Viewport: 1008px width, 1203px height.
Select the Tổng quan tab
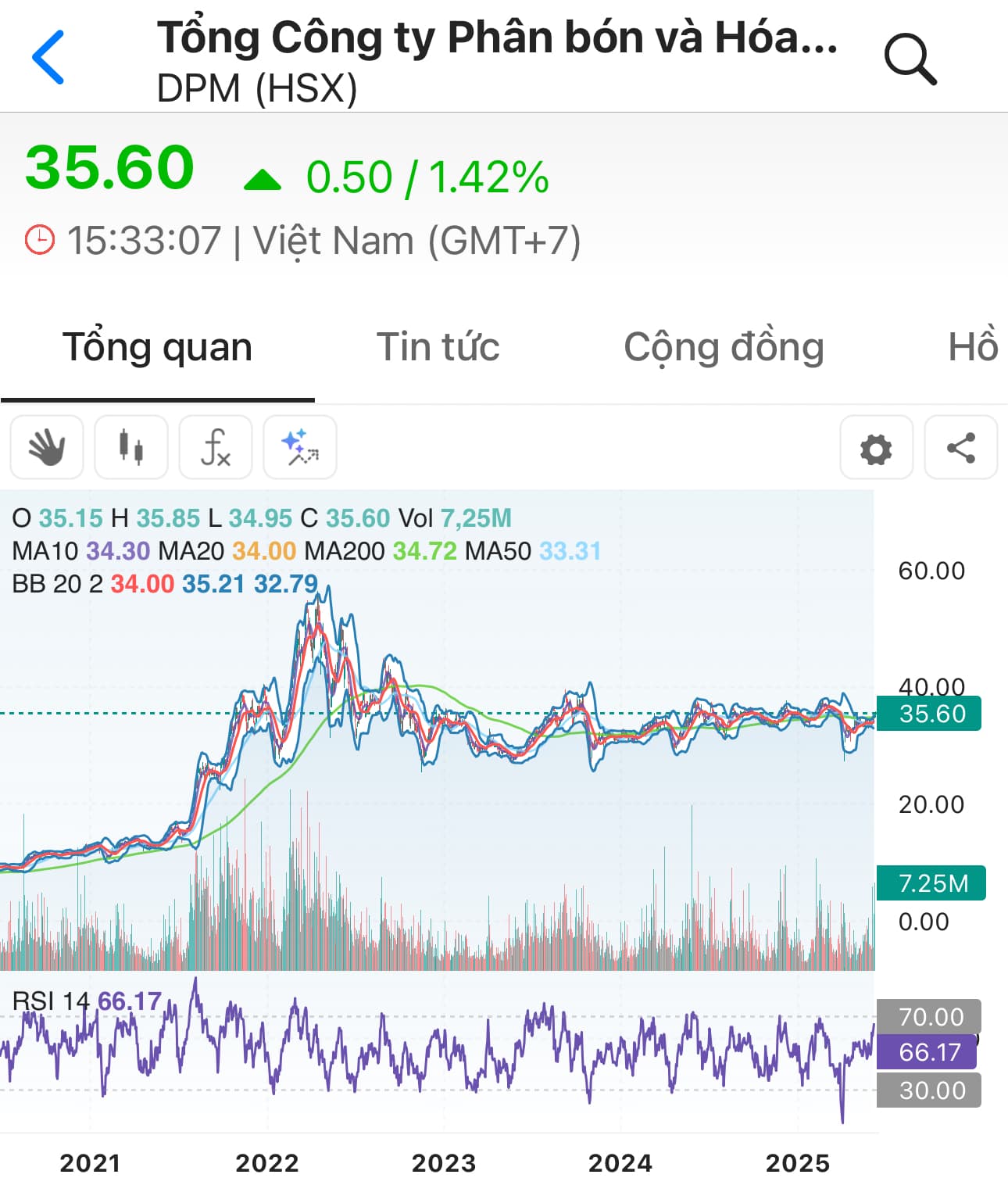tap(157, 347)
